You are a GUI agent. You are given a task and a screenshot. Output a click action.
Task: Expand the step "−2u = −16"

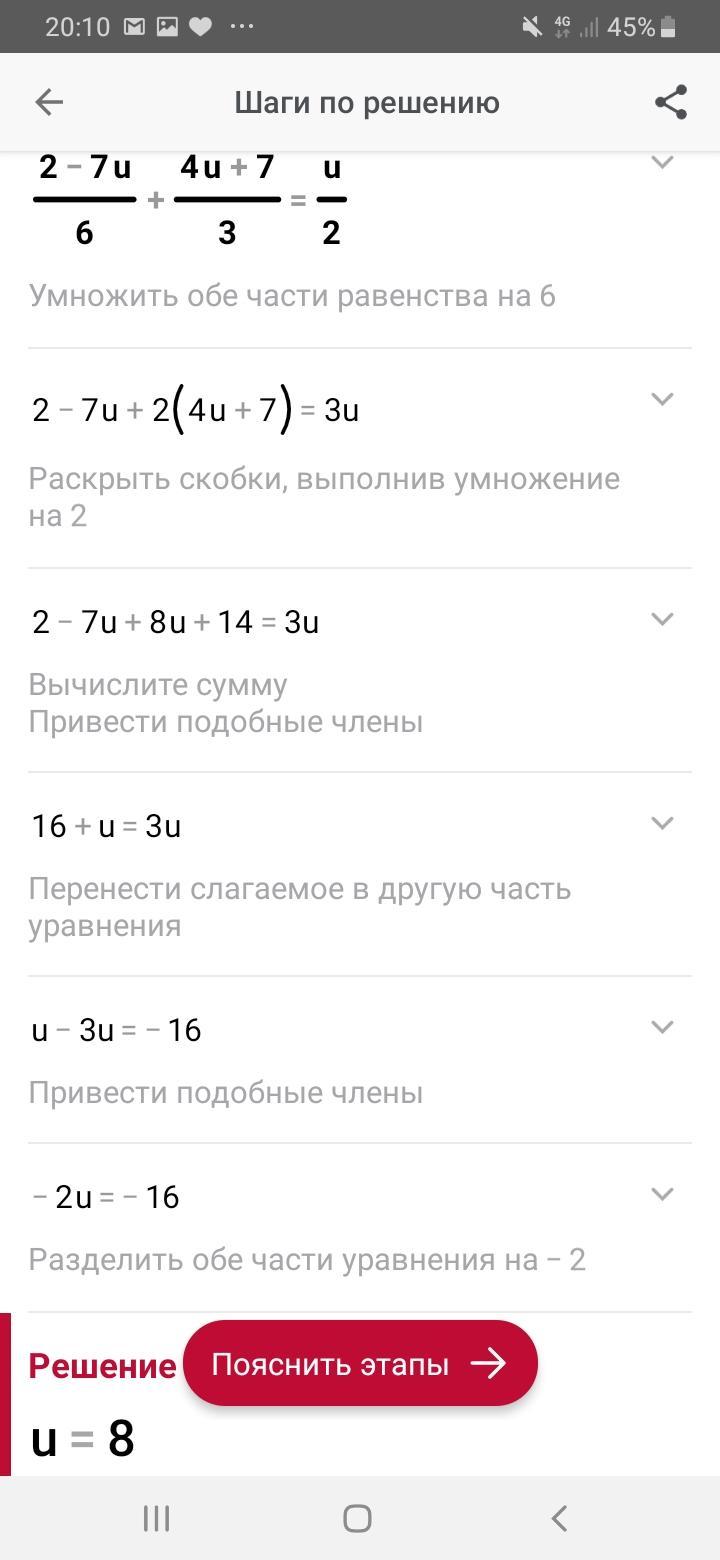coord(662,1194)
